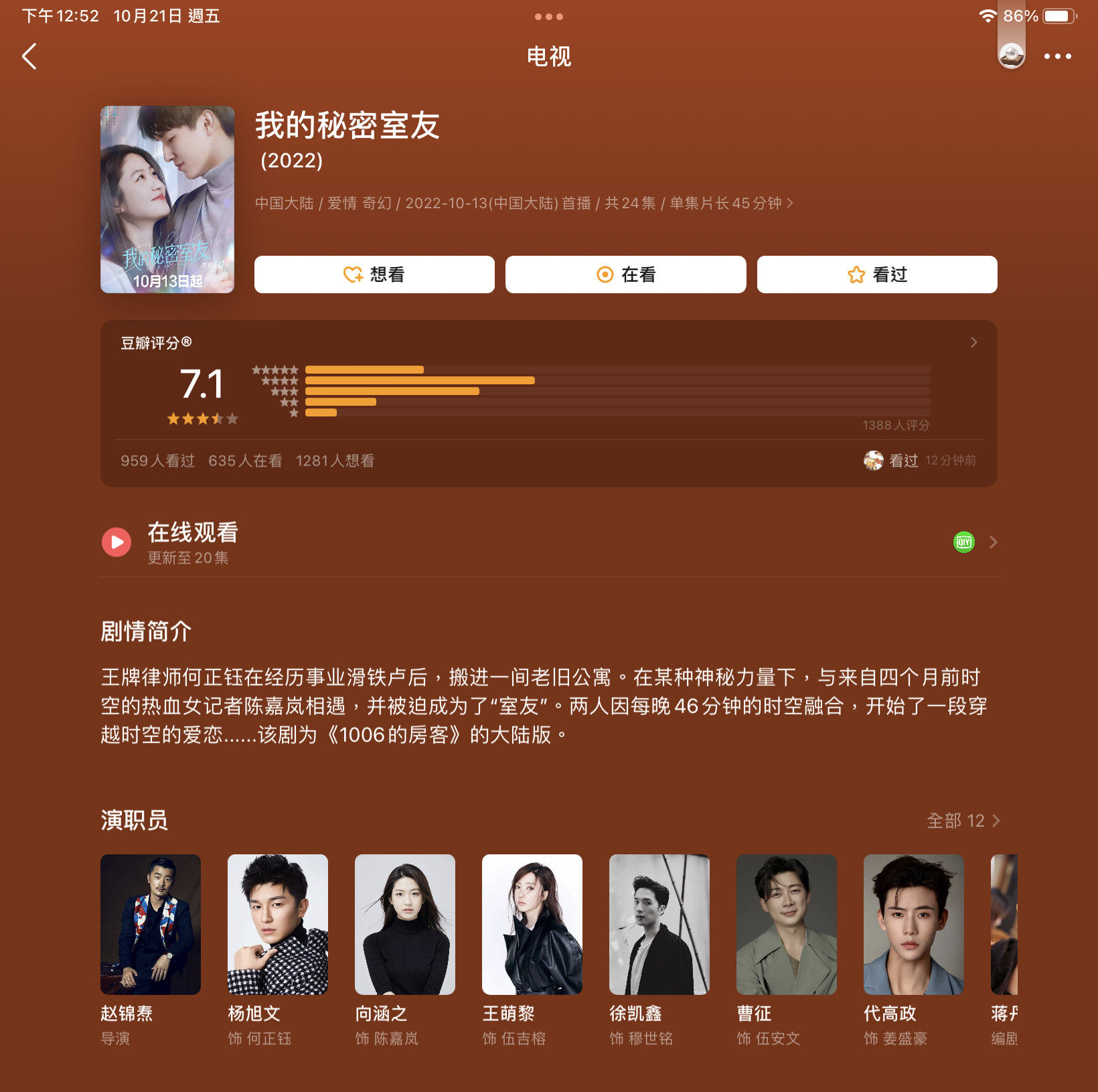The height and width of the screenshot is (1092, 1098).
Task: Open the 我的秘密室友 poster image
Action: (167, 199)
